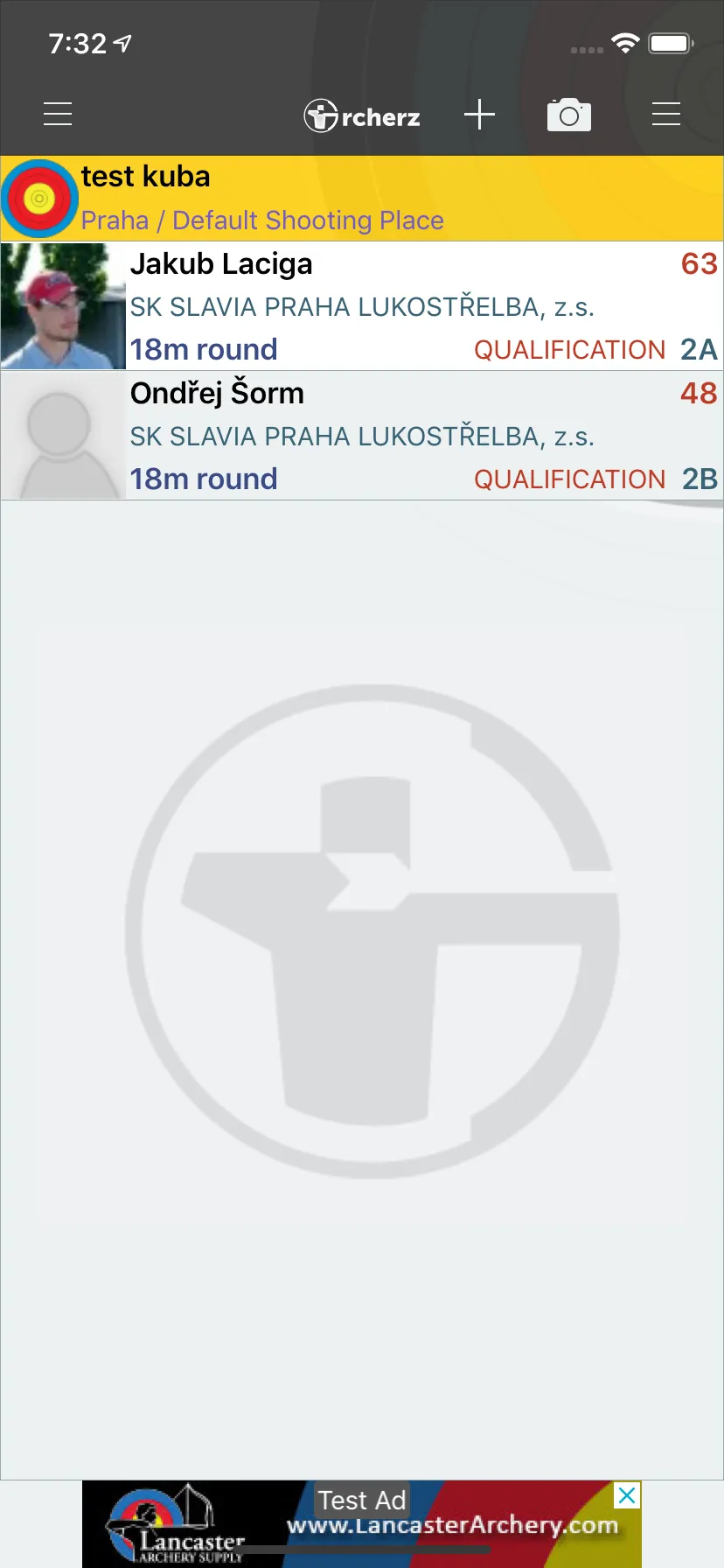Open the test kuba event header

pyautogui.click(x=362, y=199)
